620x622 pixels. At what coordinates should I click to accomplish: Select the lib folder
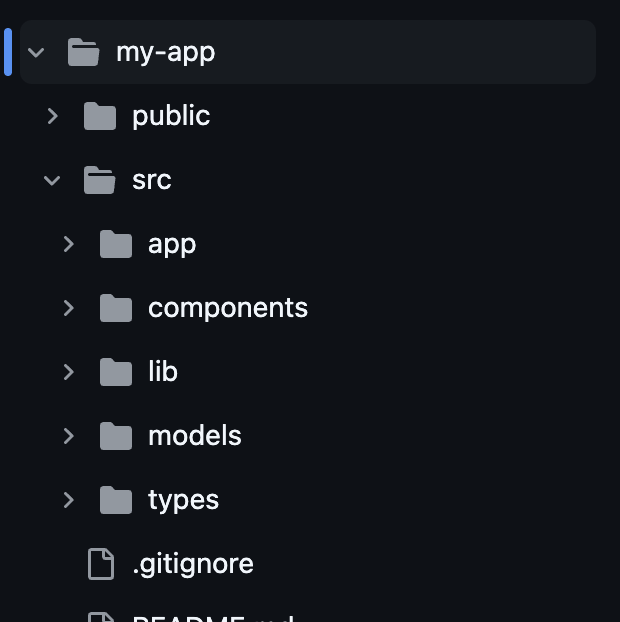tap(162, 372)
